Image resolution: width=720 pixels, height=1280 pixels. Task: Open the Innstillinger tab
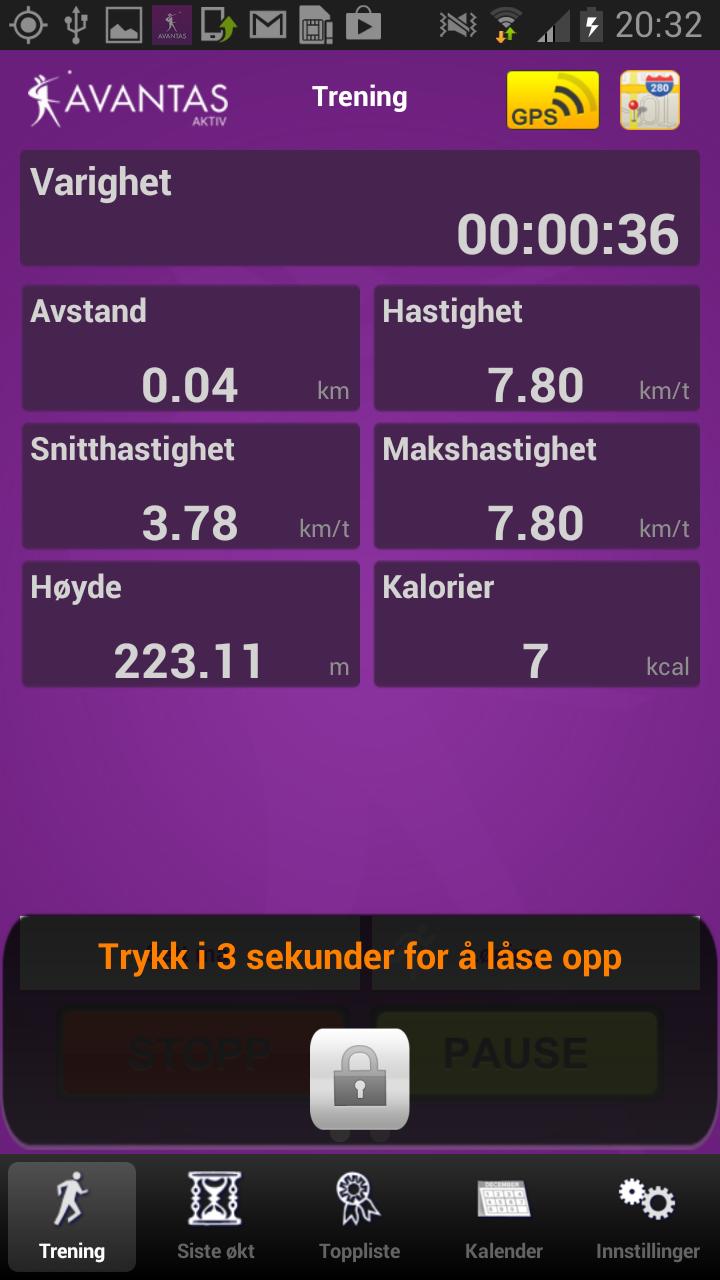pos(648,1216)
